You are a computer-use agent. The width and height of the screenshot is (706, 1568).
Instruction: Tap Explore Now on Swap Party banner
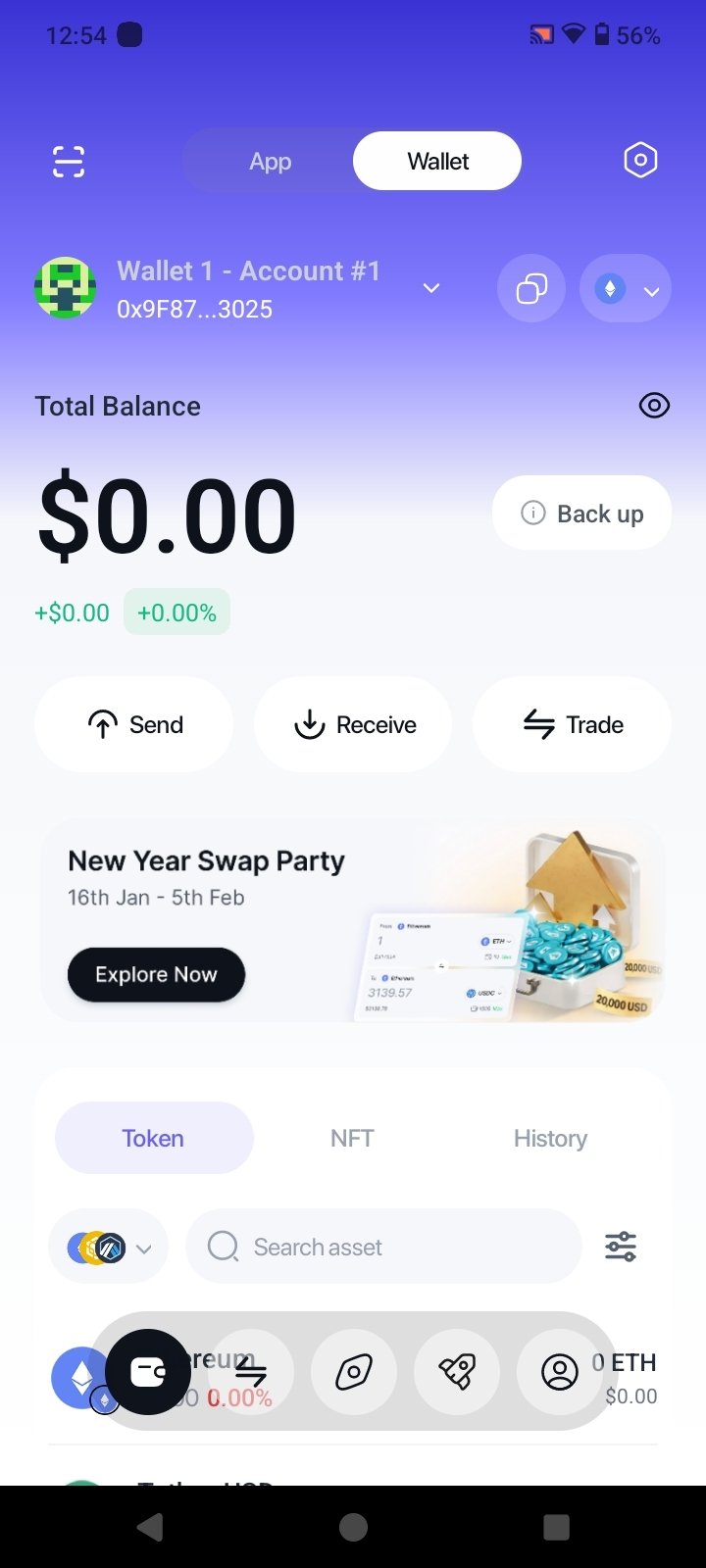point(156,975)
